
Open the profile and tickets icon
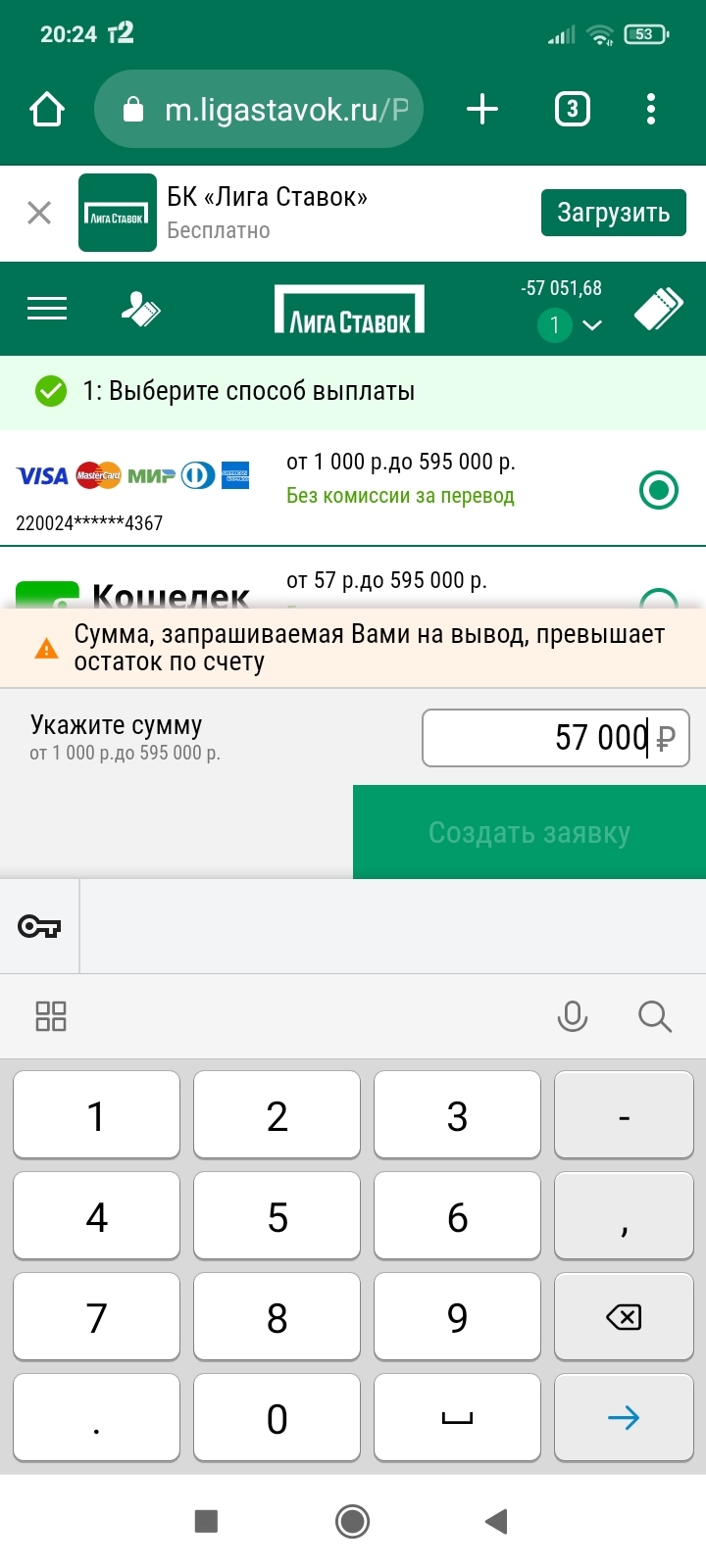140,309
